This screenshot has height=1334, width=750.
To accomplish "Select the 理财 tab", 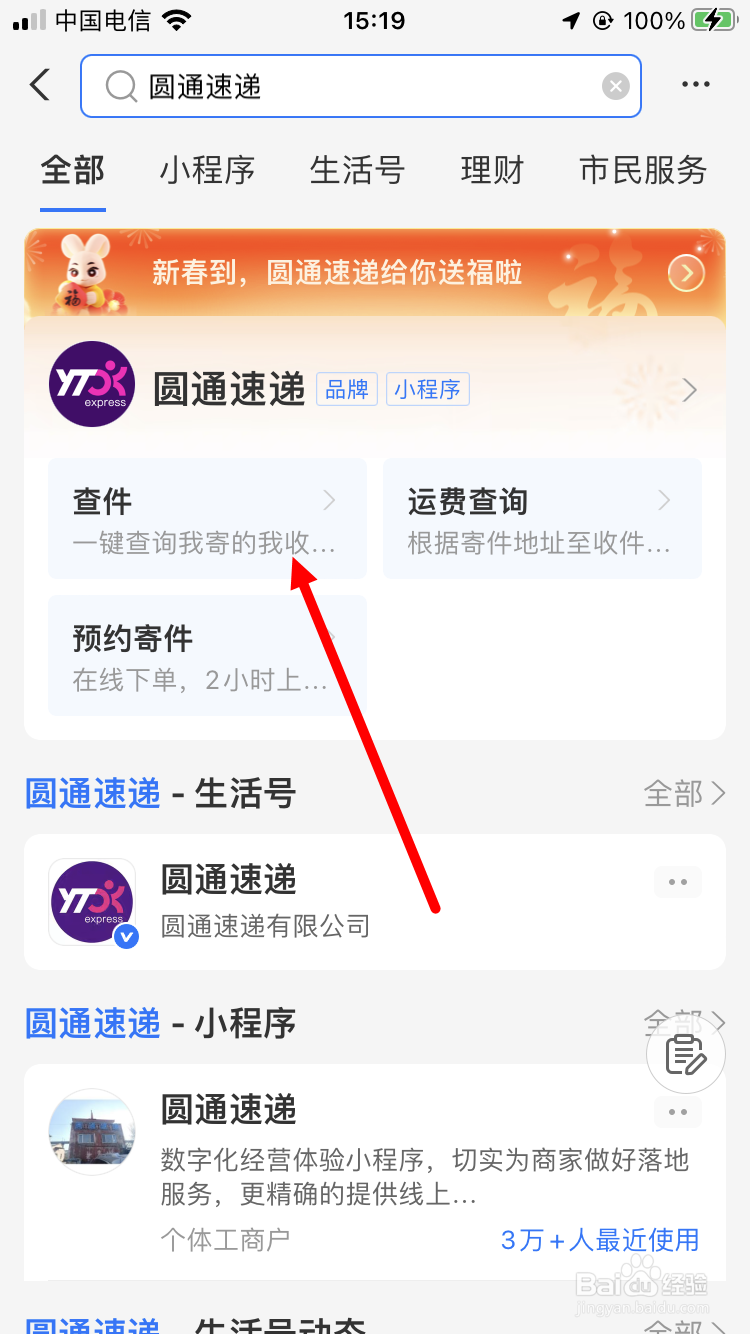I will pos(492,170).
